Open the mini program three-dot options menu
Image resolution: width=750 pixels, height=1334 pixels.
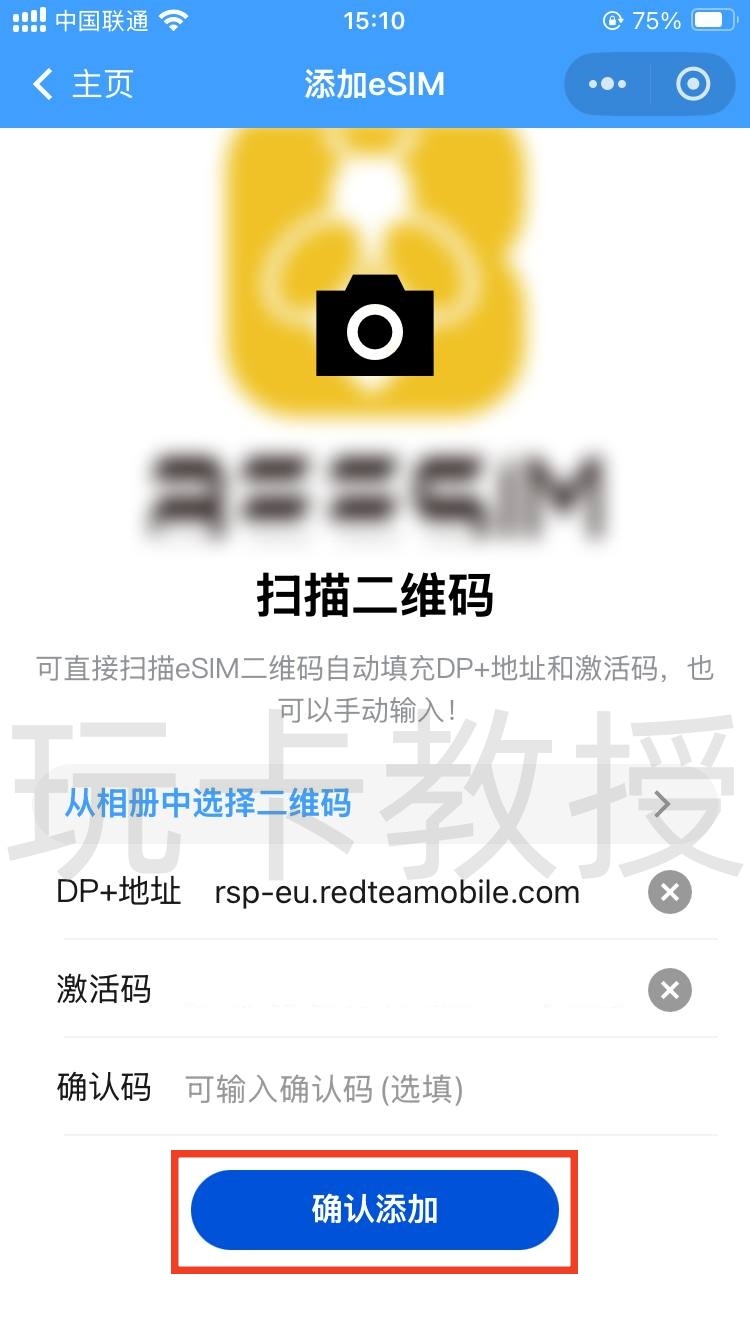click(x=607, y=84)
